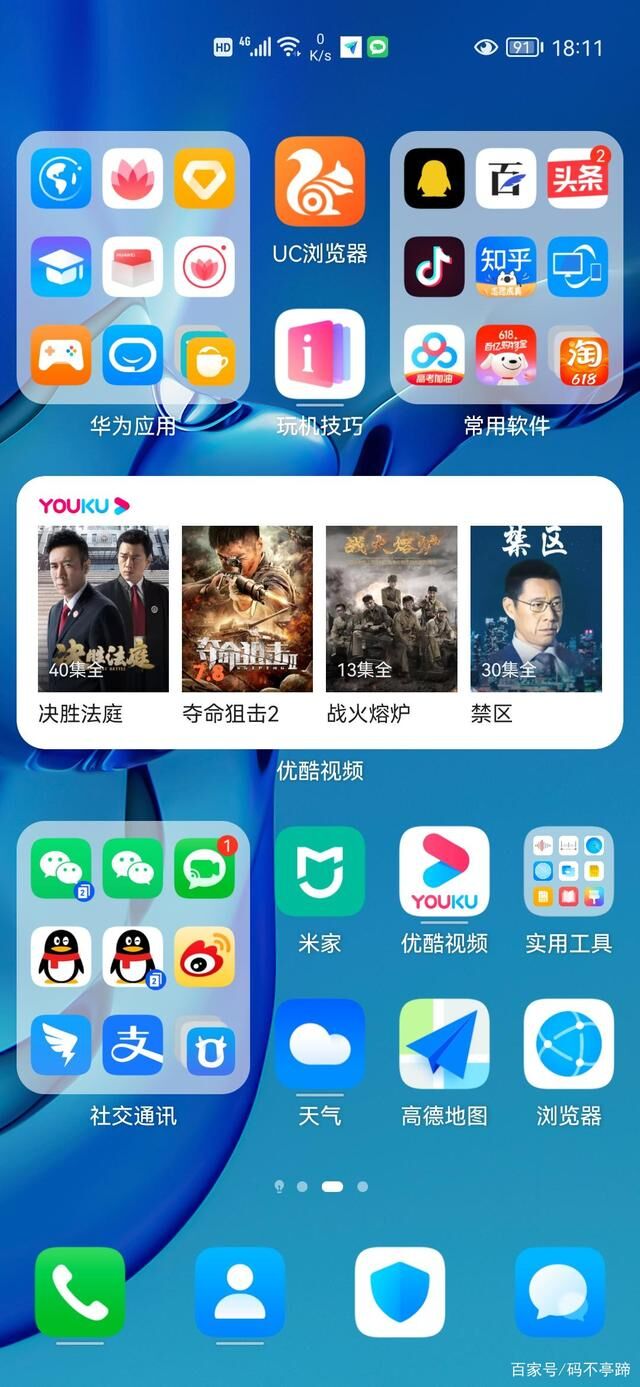The image size is (640, 1387).
Task: Open the 实用工具 folder
Action: click(568, 871)
